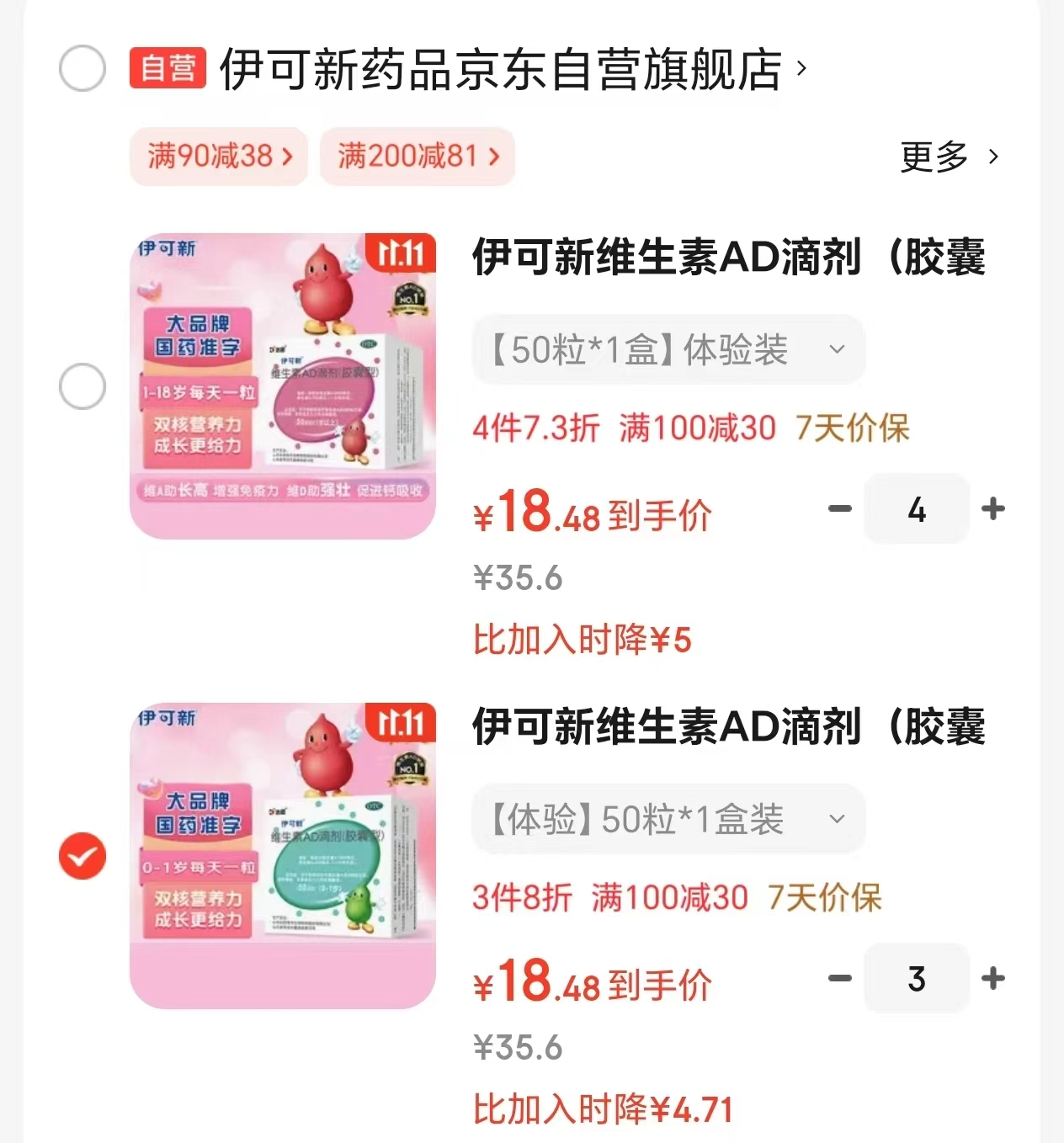Viewport: 1064px width, 1143px height.
Task: Open the 满90减38 coupon tag
Action: (218, 157)
